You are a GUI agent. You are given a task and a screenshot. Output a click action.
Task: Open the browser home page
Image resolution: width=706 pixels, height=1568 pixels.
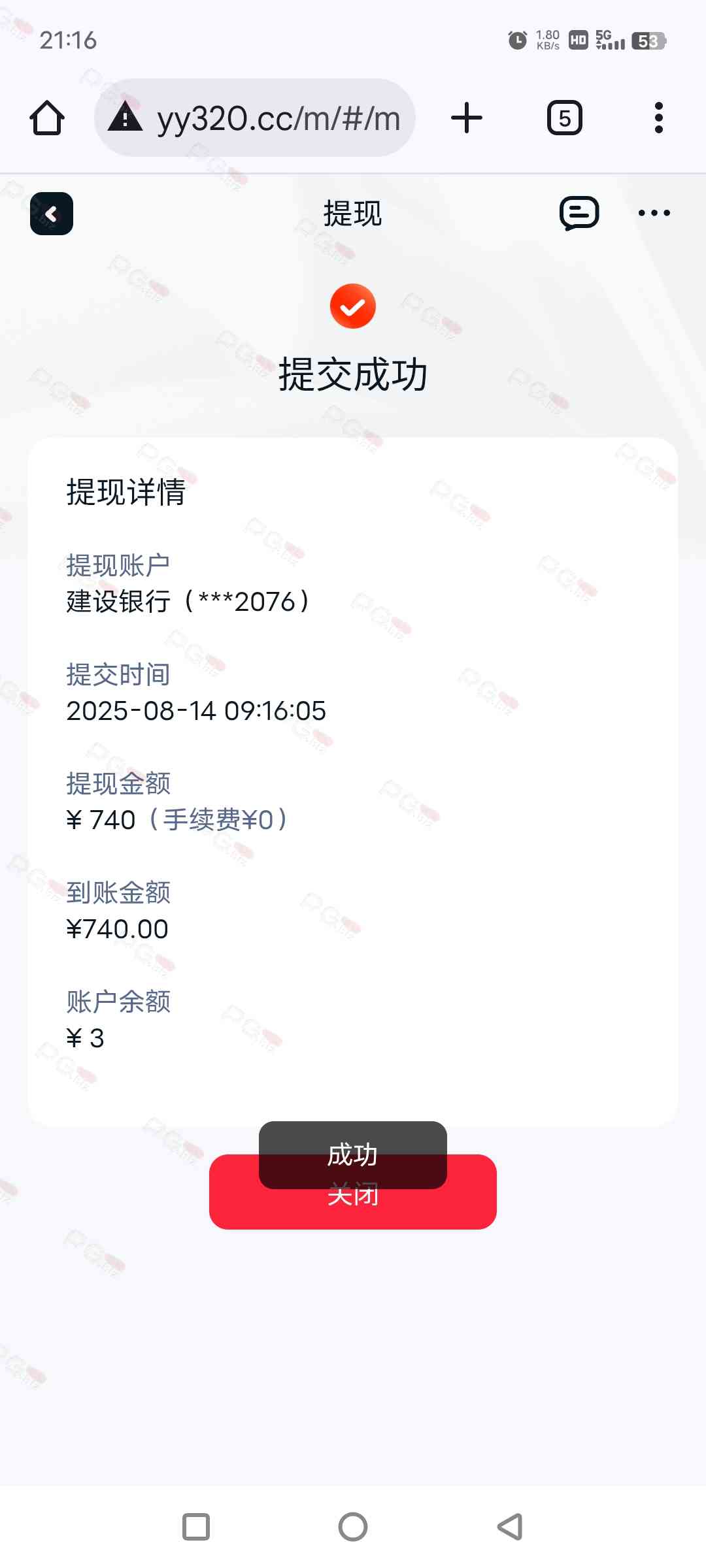coord(47,118)
